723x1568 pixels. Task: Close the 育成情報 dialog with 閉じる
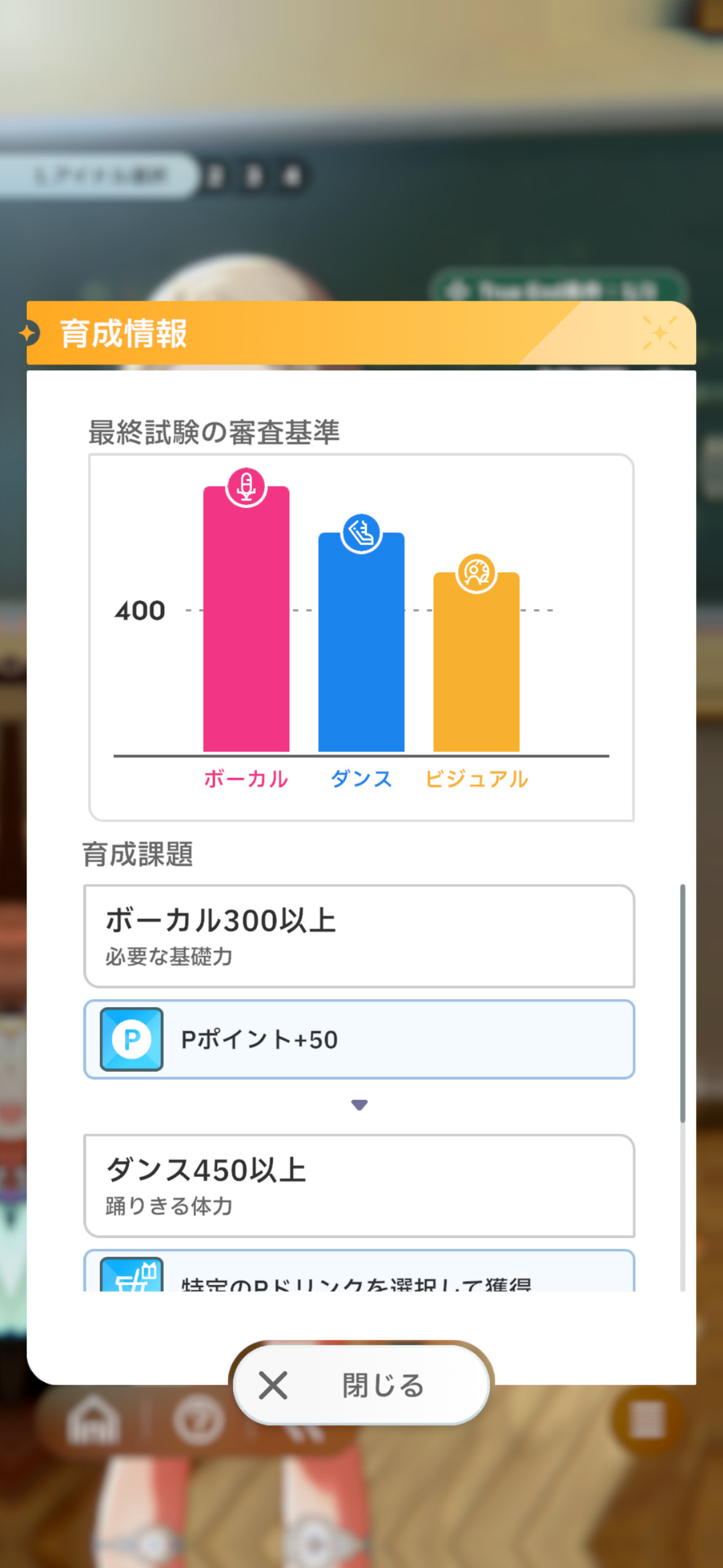pos(361,1385)
